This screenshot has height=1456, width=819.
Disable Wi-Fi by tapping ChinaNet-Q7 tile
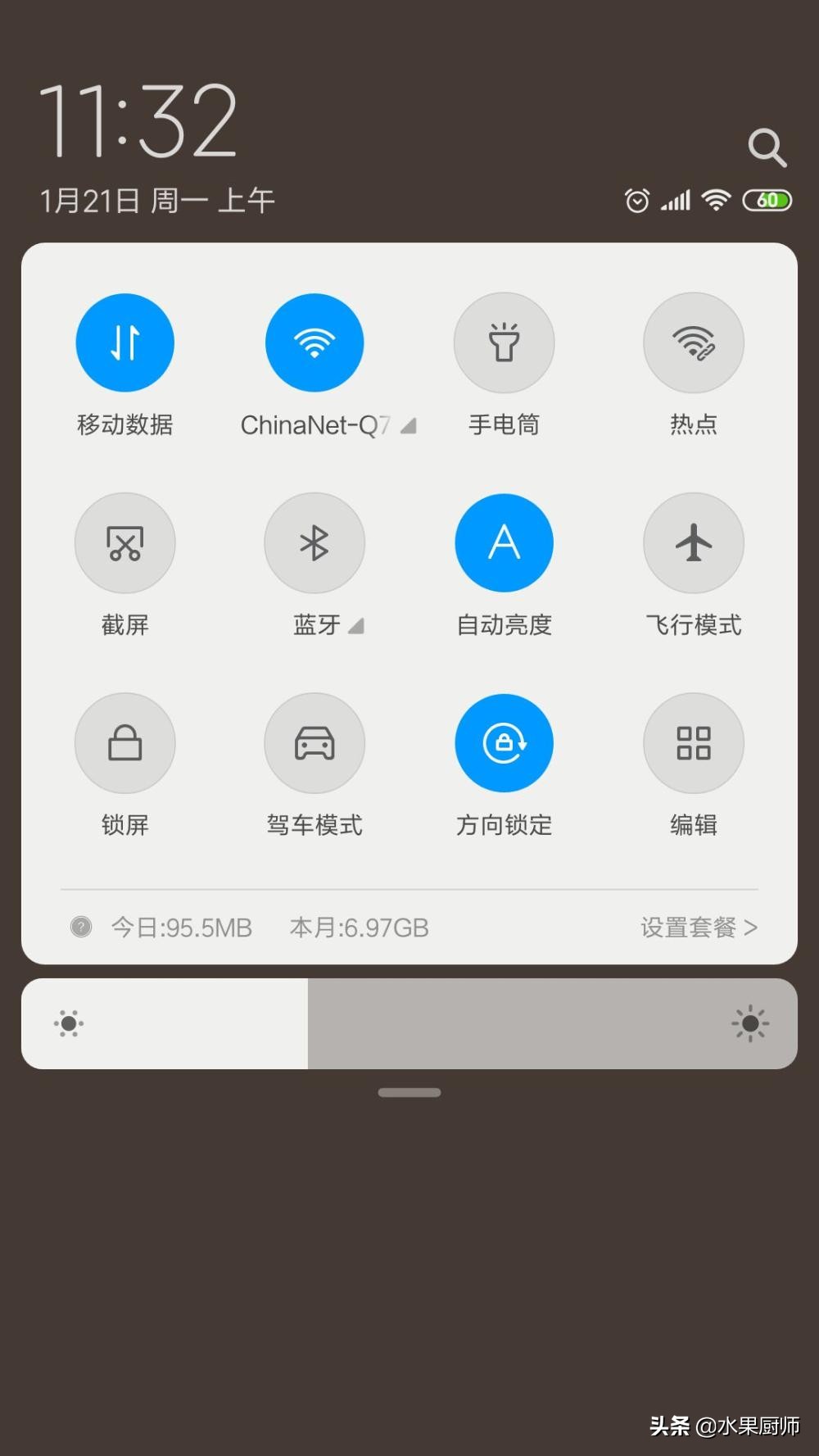[314, 342]
